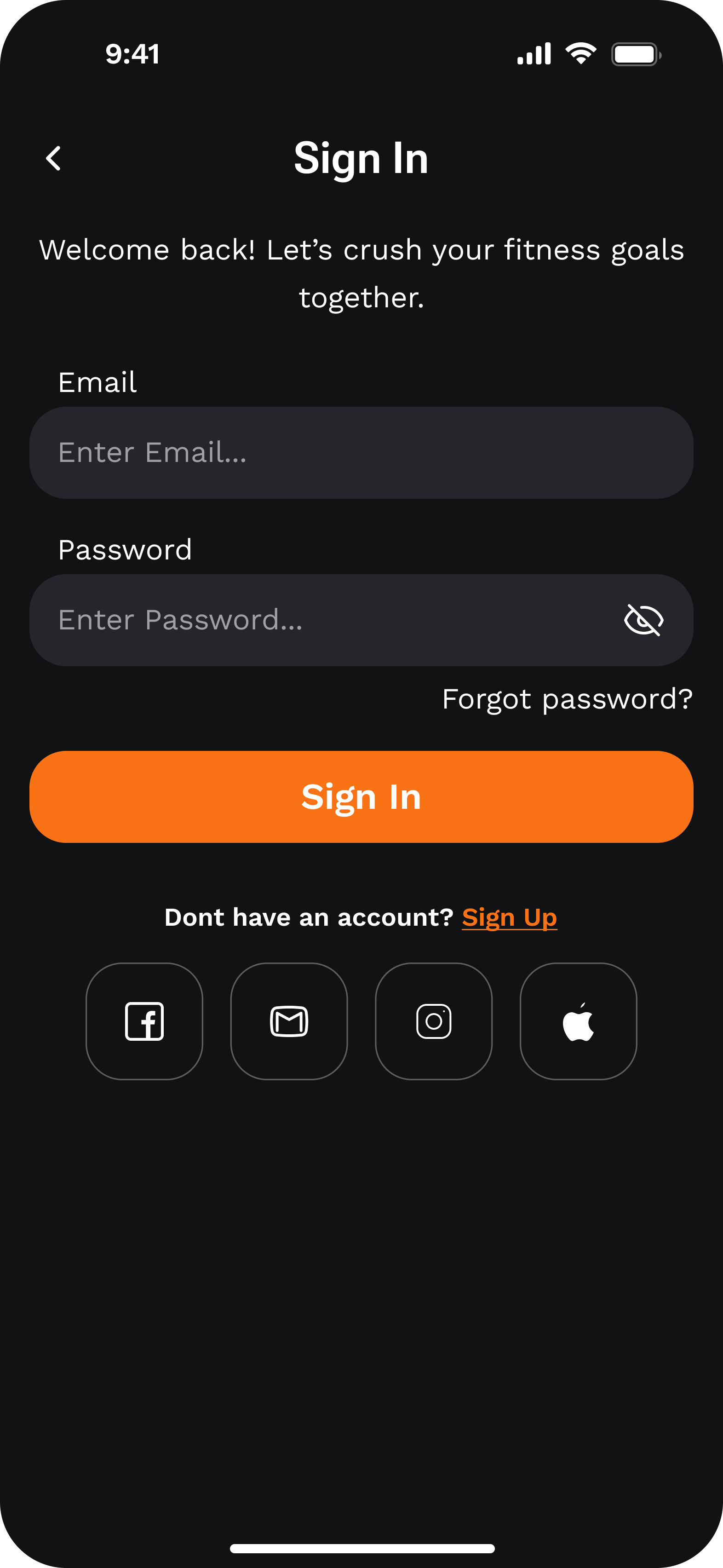Click inside the Enter Email field
This screenshot has width=723, height=1568.
pos(361,452)
